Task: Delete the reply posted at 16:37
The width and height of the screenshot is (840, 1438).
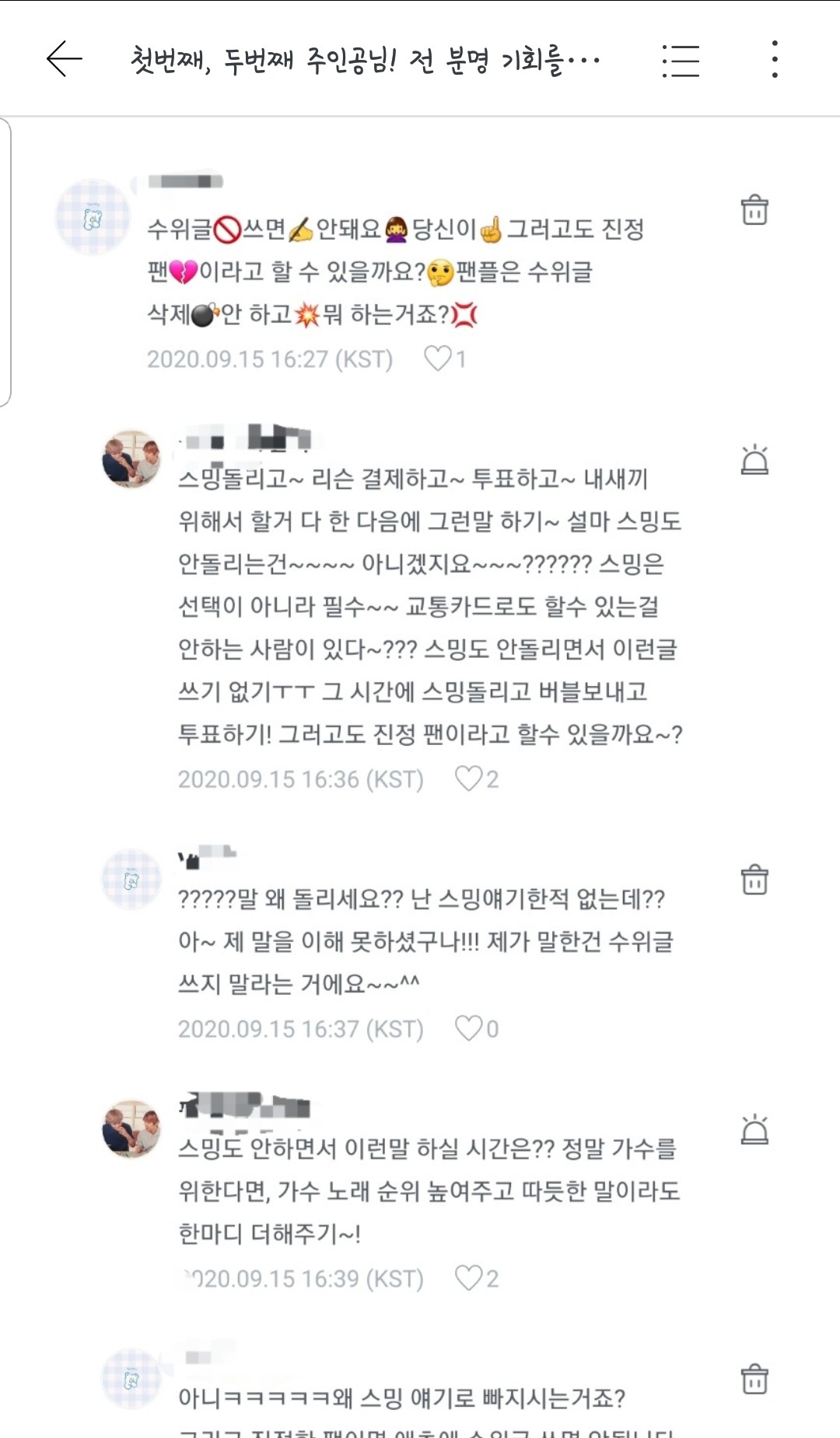Action: 754,880
